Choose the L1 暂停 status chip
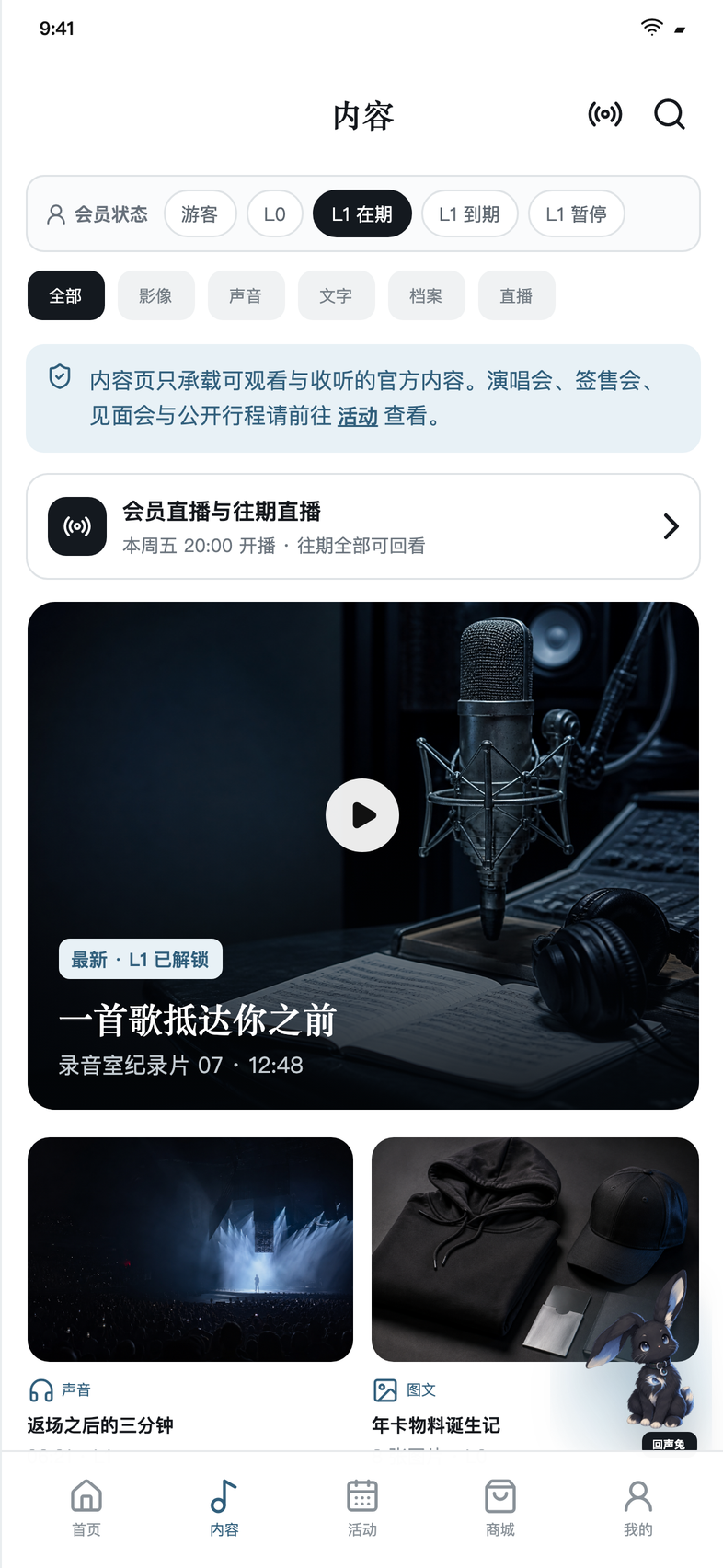723x1568 pixels. tap(577, 213)
